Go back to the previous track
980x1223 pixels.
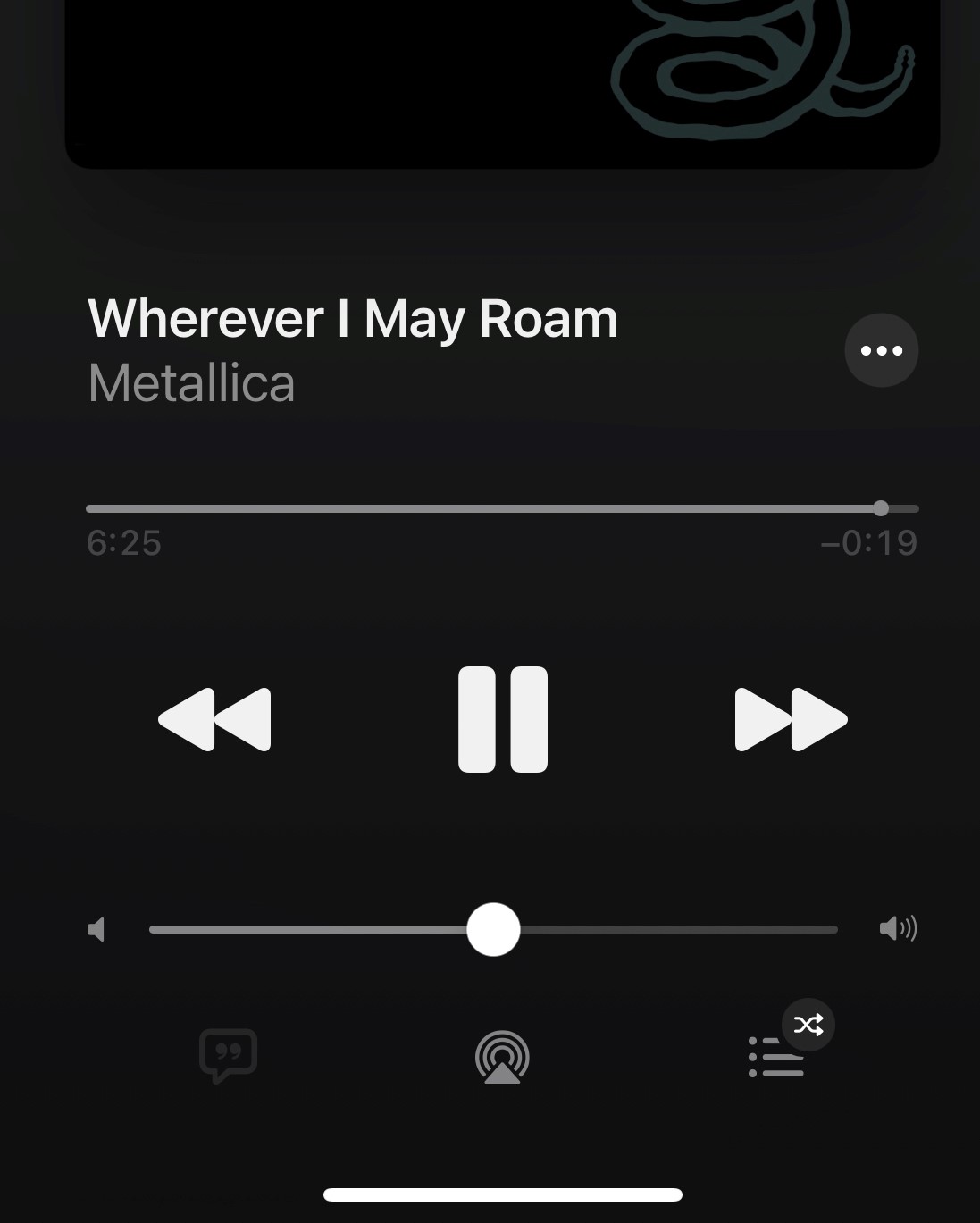tap(214, 719)
